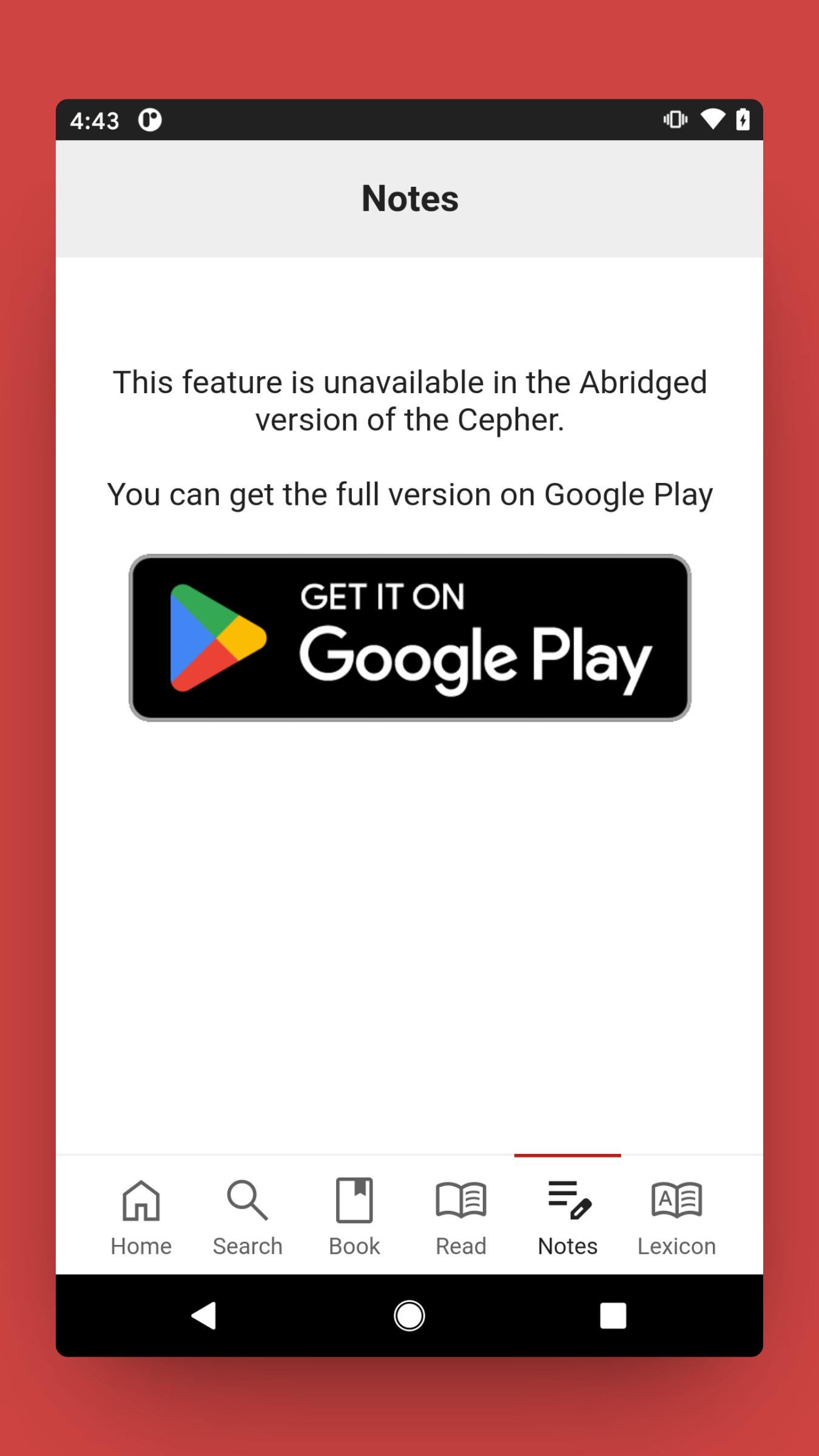Tap the system back button

click(x=204, y=1315)
